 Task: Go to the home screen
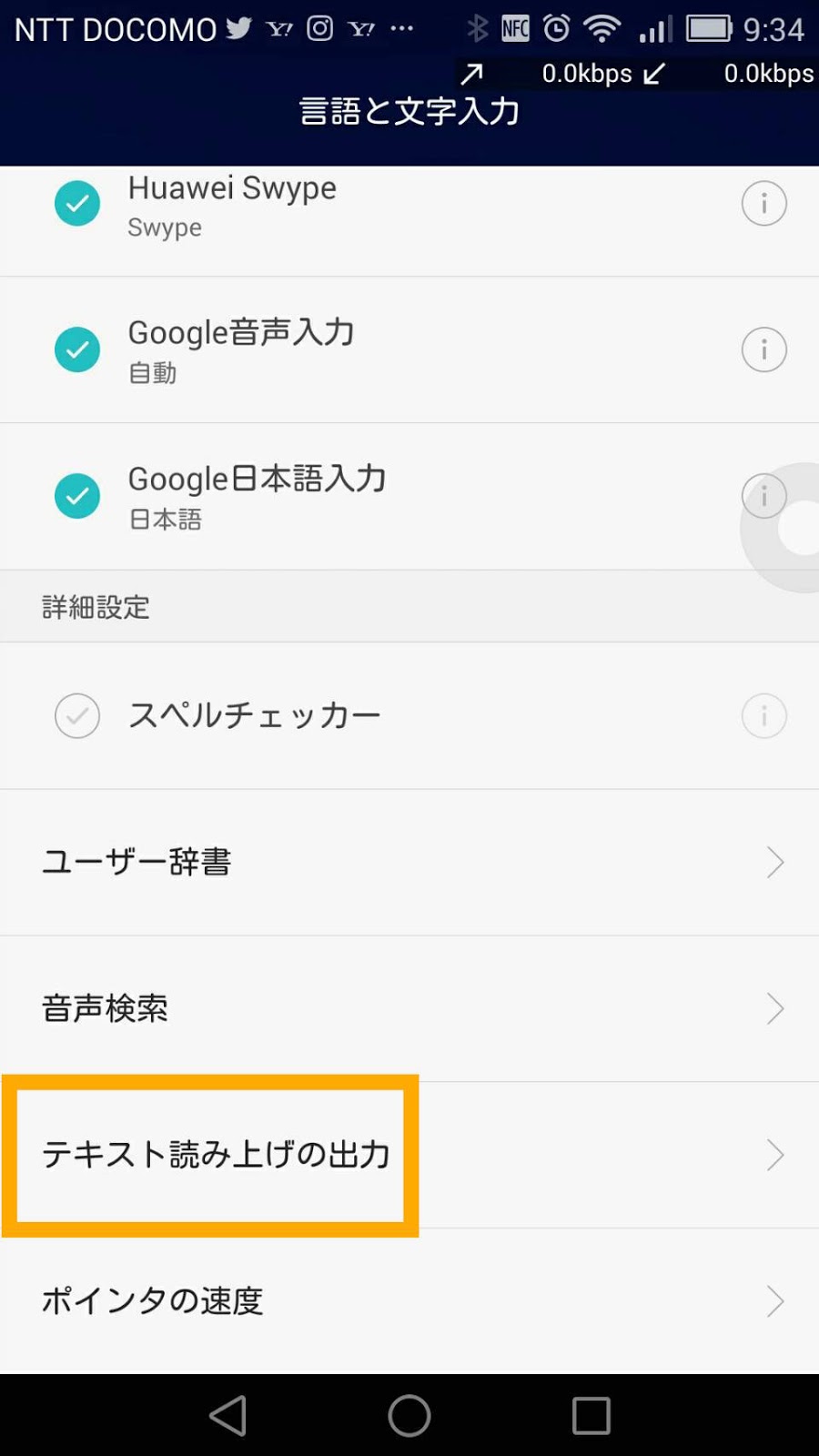409,1416
